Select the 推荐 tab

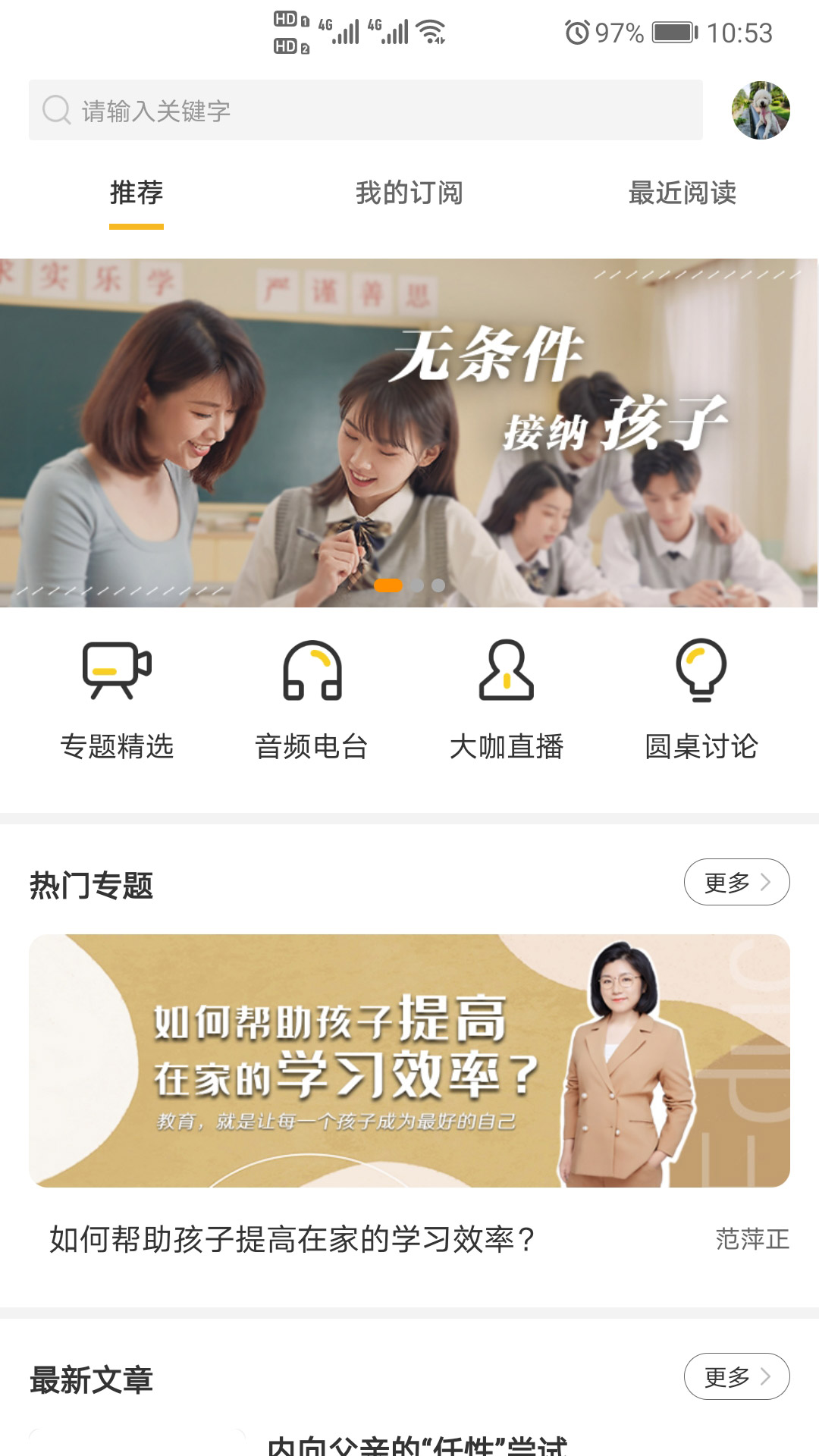click(x=136, y=193)
